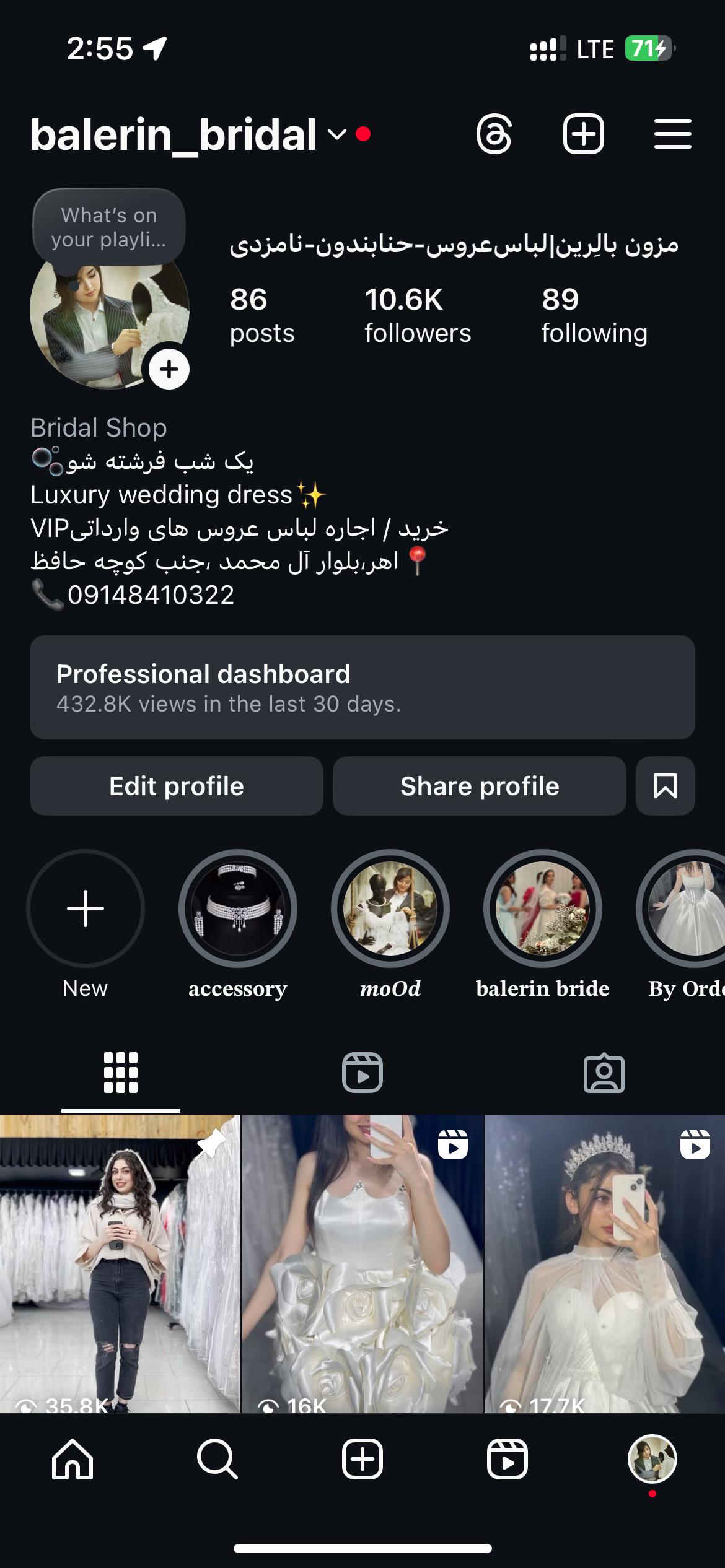725x1568 pixels.
Task: Open the balerin bride highlight
Action: pos(543,908)
